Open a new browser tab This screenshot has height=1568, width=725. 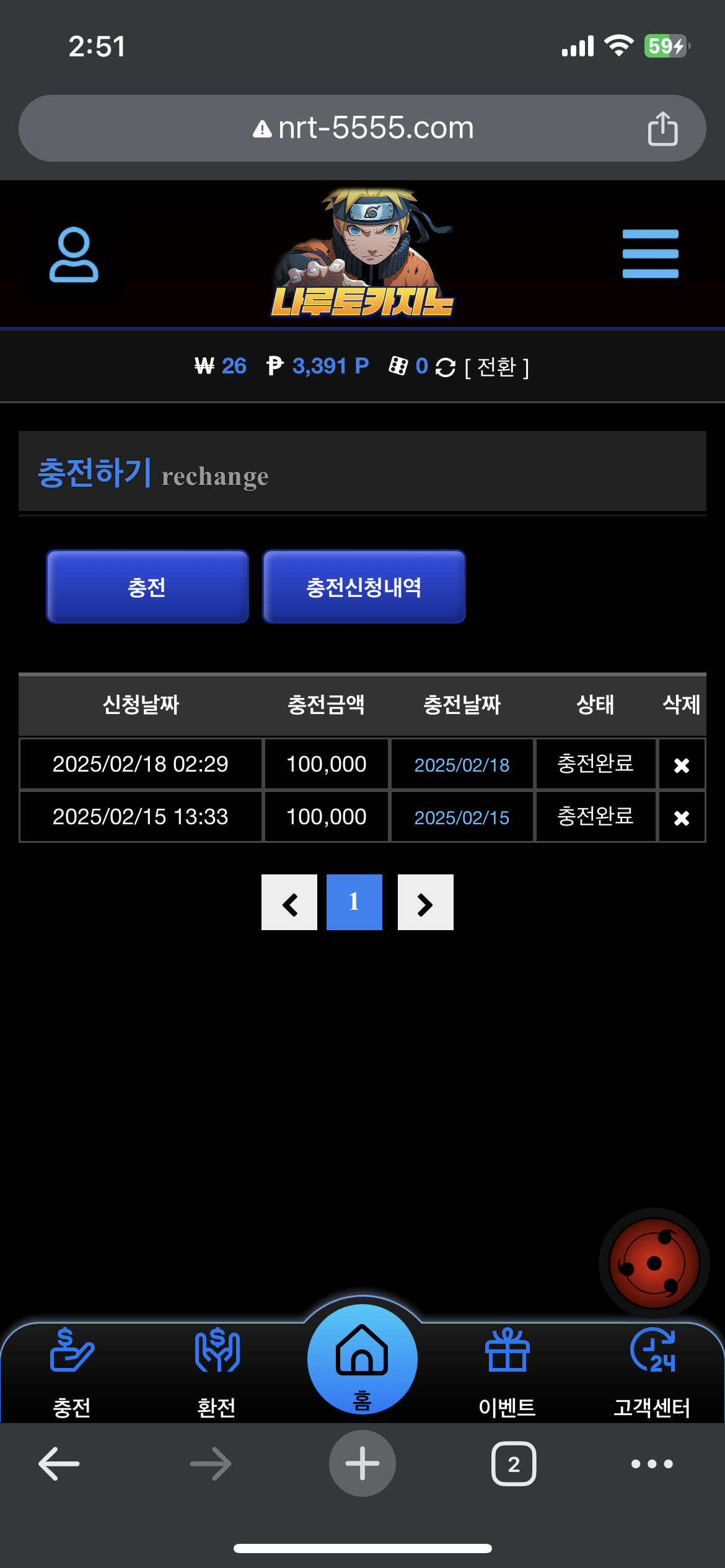click(362, 1464)
